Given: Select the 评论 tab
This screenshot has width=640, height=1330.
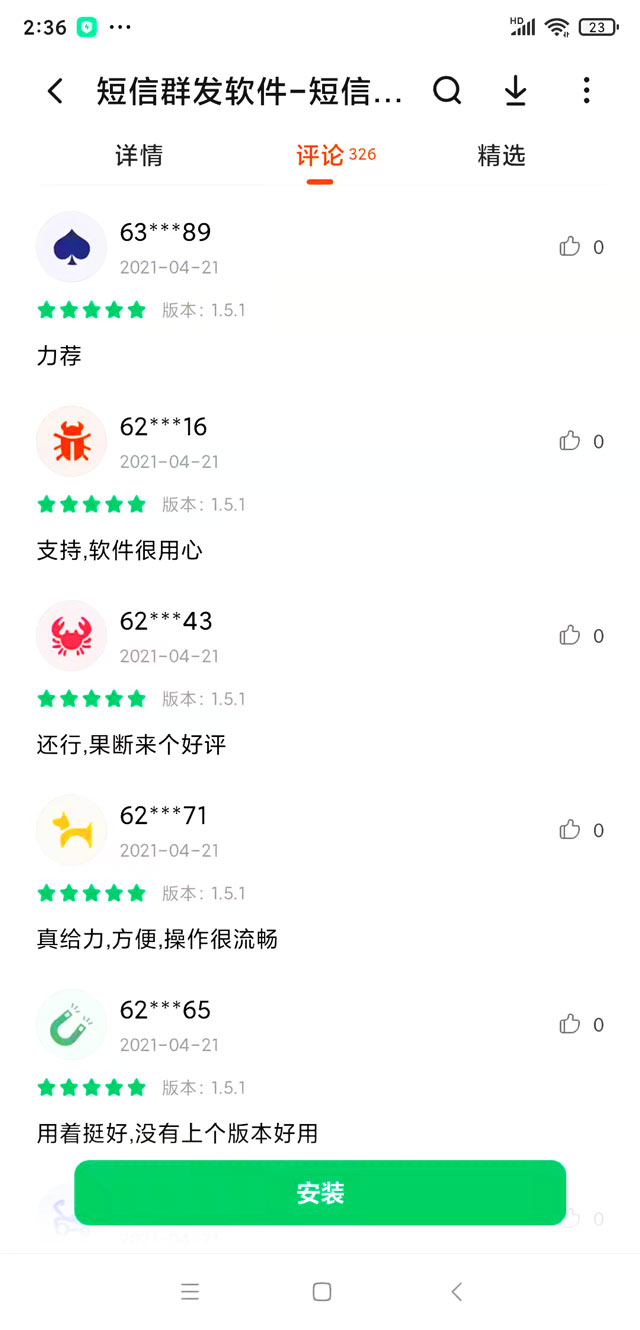Looking at the screenshot, I should click(321, 156).
